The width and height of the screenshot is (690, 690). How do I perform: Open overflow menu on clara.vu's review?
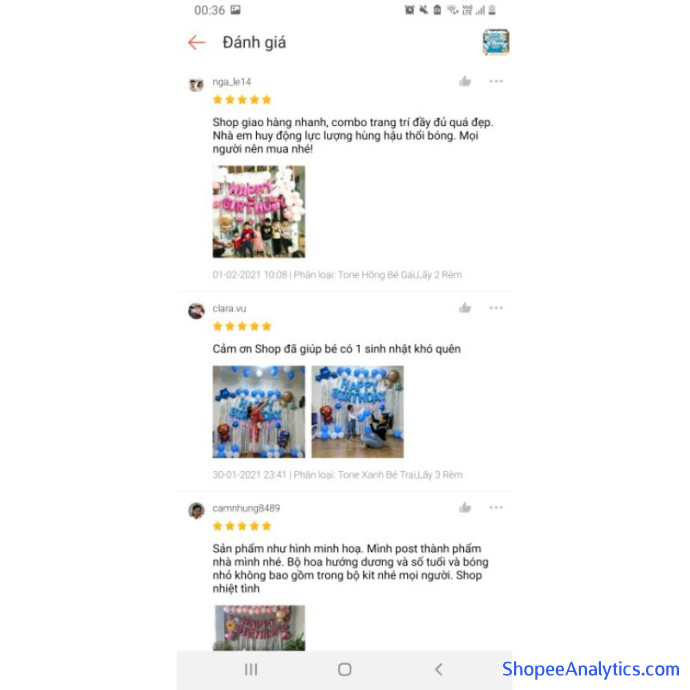[x=496, y=308]
